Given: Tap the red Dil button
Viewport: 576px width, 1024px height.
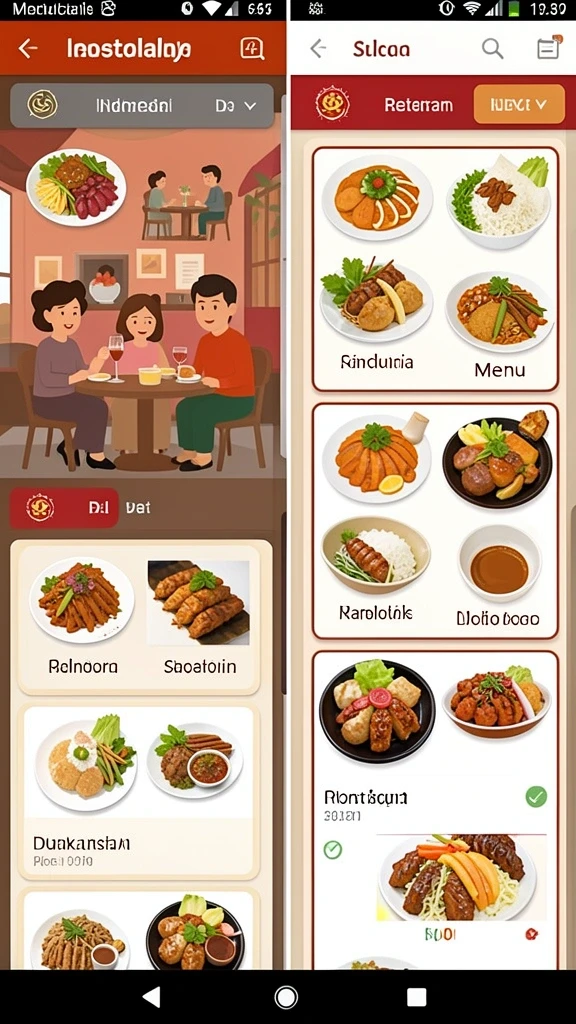Looking at the screenshot, I should 64,507.
